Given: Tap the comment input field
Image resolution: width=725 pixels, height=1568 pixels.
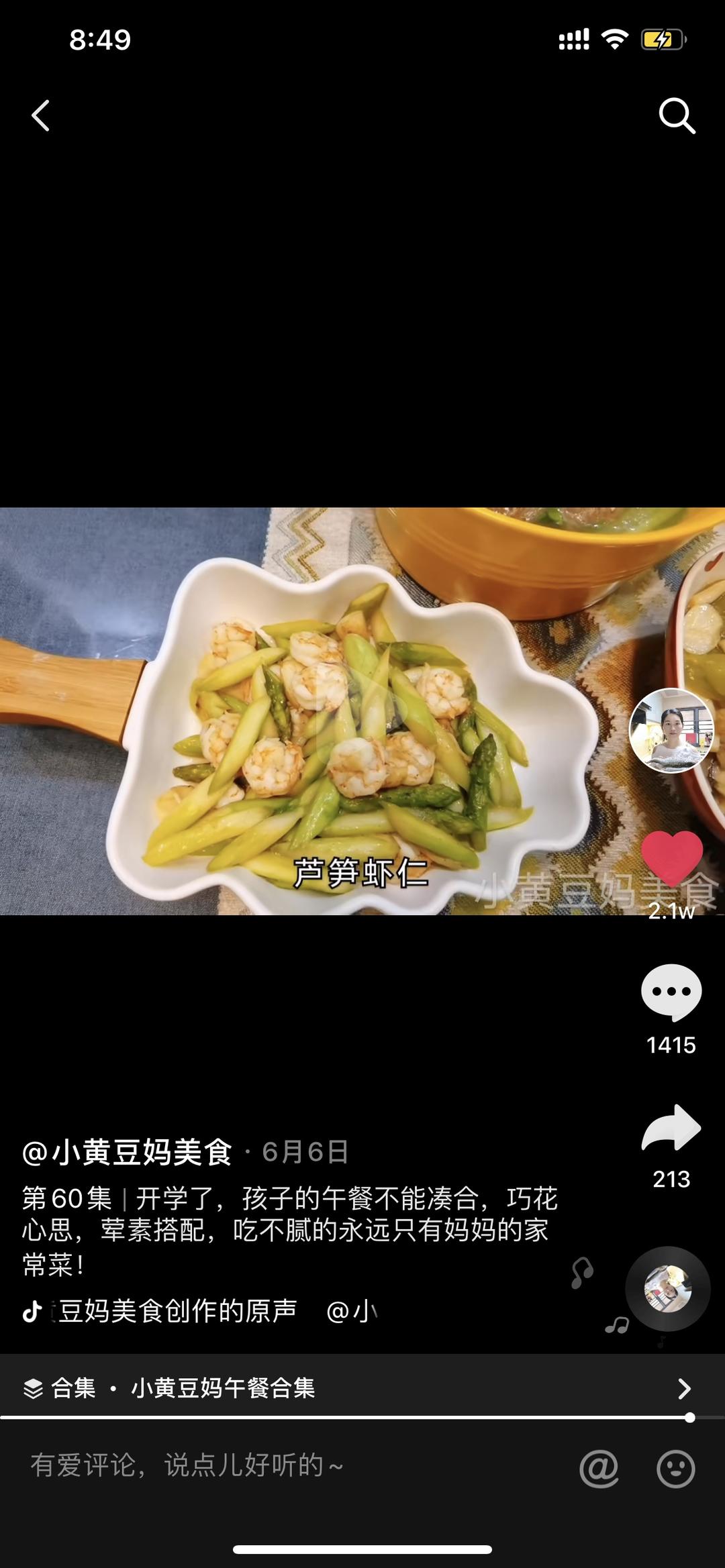Looking at the screenshot, I should point(269,1465).
